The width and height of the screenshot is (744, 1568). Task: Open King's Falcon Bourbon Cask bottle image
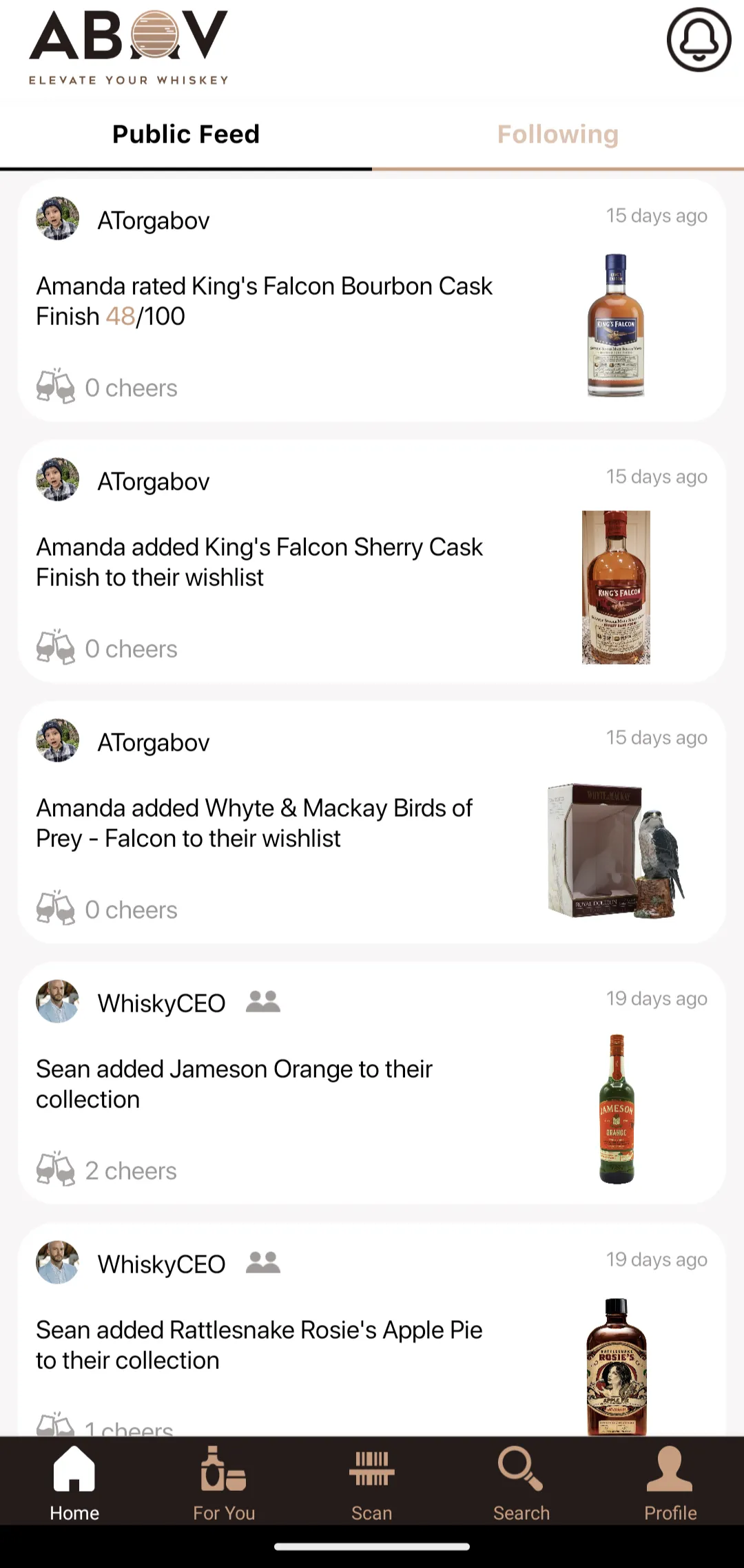pyautogui.click(x=616, y=326)
